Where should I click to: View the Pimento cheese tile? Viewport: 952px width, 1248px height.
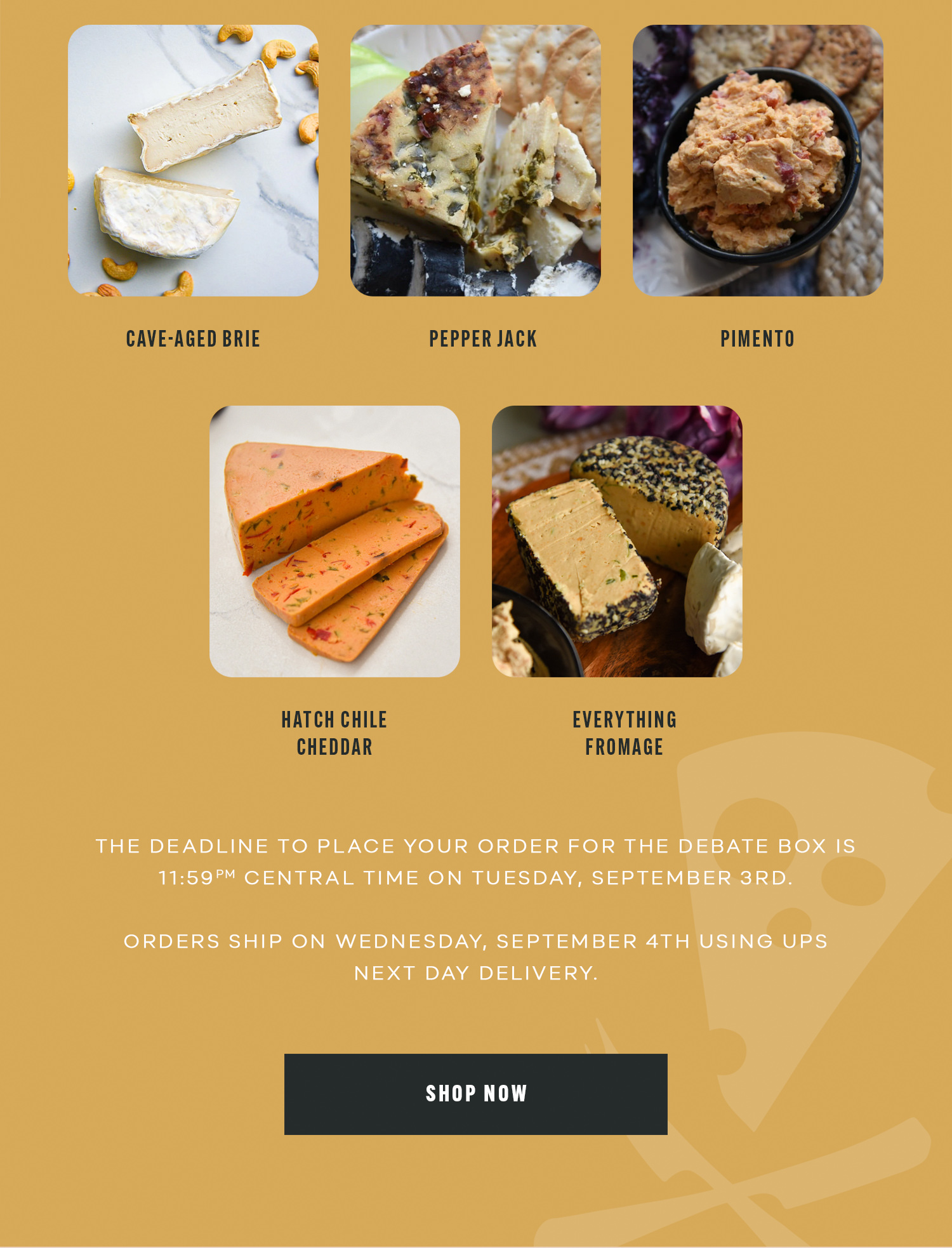click(757, 161)
